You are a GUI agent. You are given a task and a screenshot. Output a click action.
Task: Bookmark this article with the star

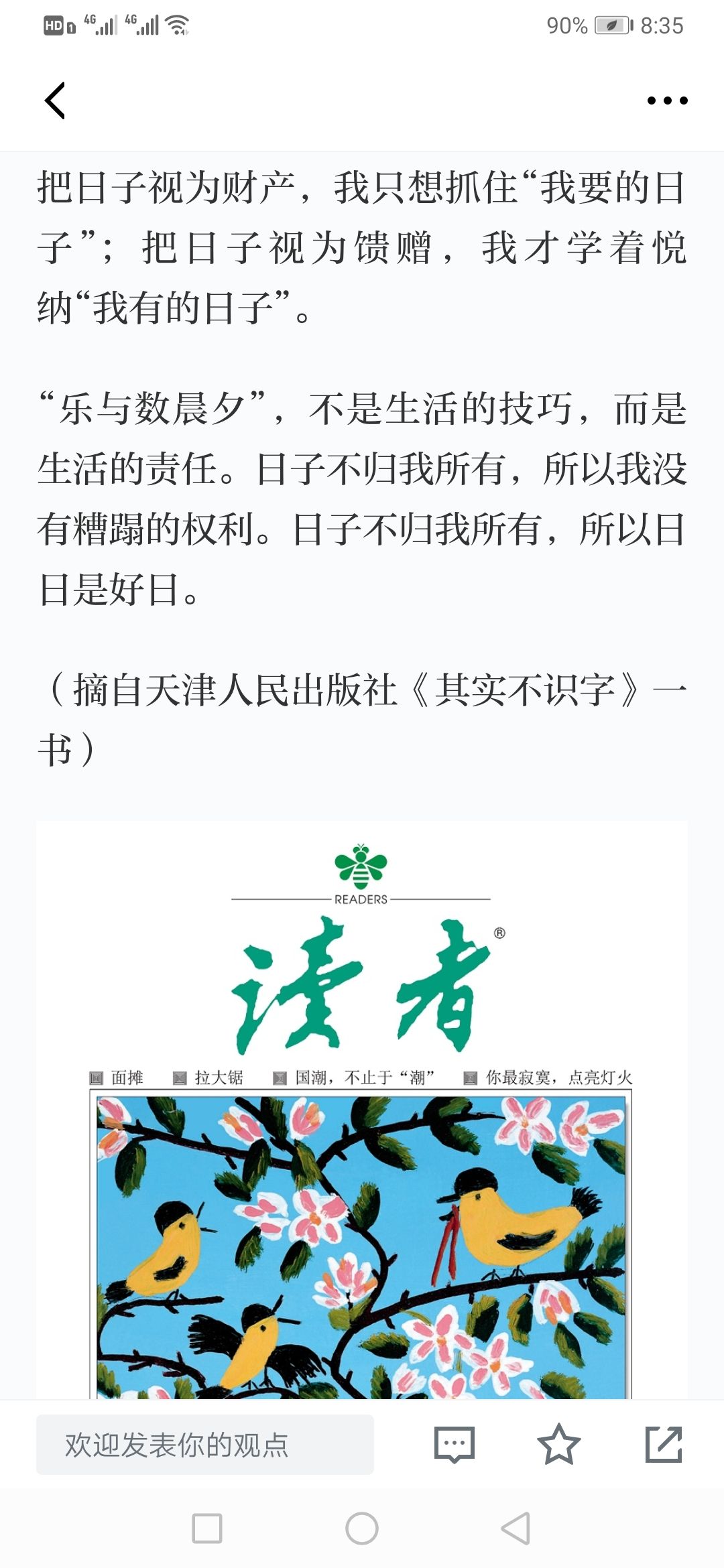click(558, 1445)
